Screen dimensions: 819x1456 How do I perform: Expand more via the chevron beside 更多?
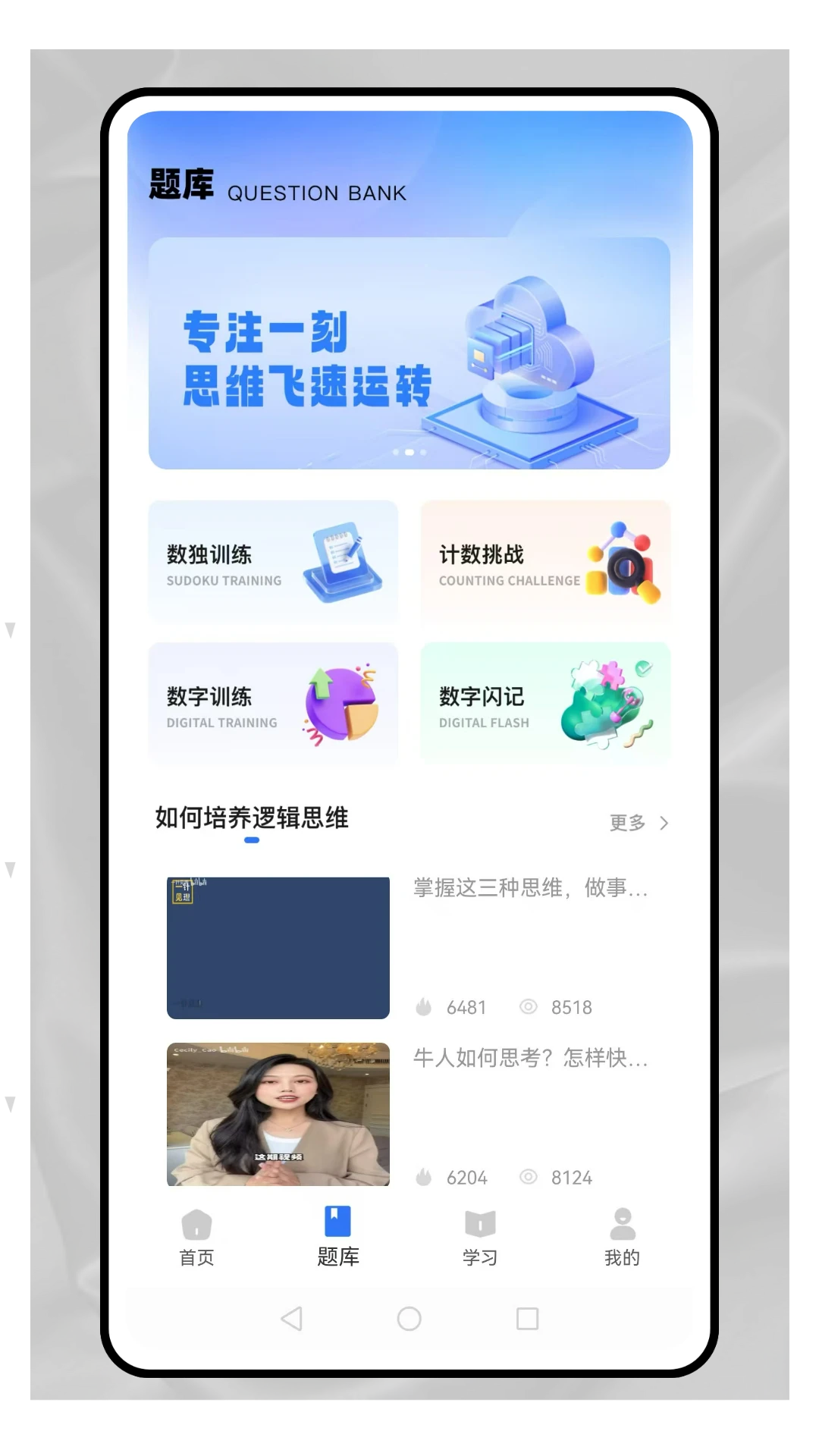(x=664, y=822)
